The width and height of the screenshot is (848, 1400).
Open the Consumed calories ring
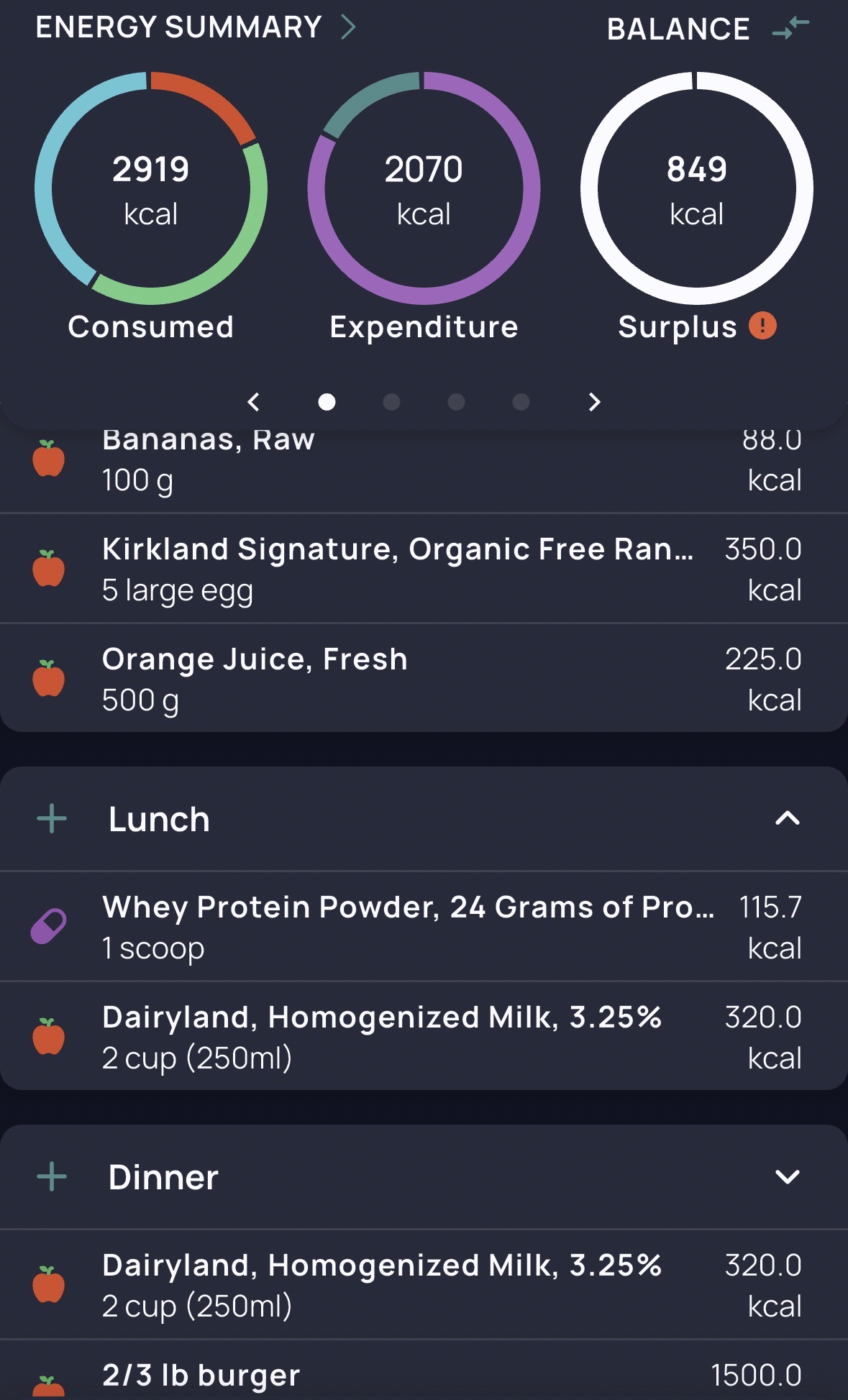(151, 188)
